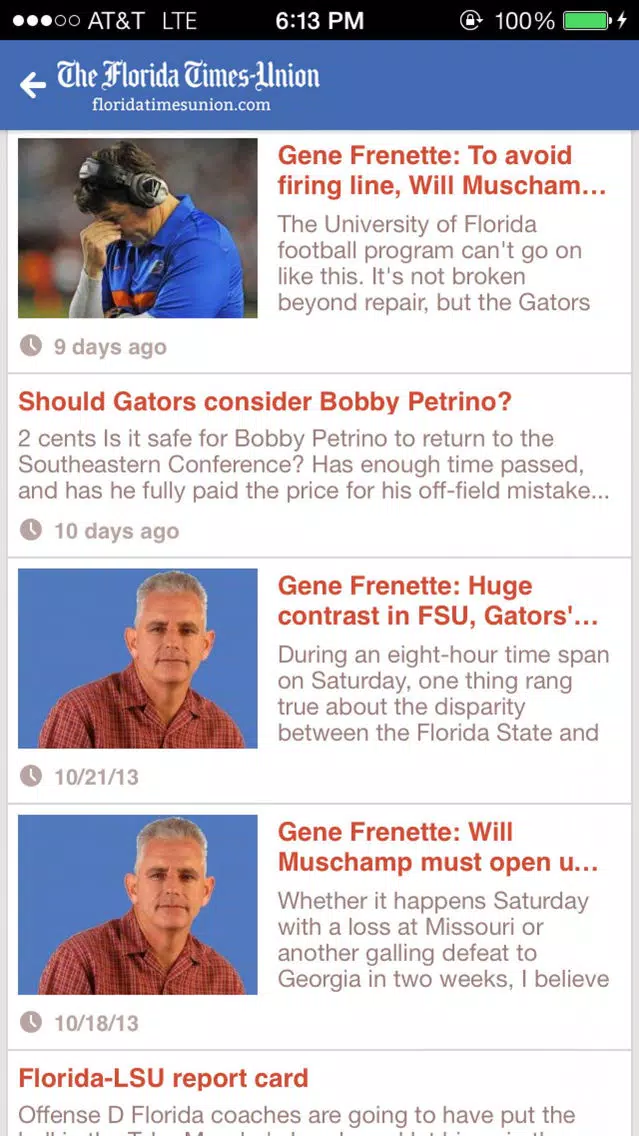Viewport: 639px width, 1136px height.
Task: Open the Florida-LSU report card article
Action: (x=163, y=1078)
